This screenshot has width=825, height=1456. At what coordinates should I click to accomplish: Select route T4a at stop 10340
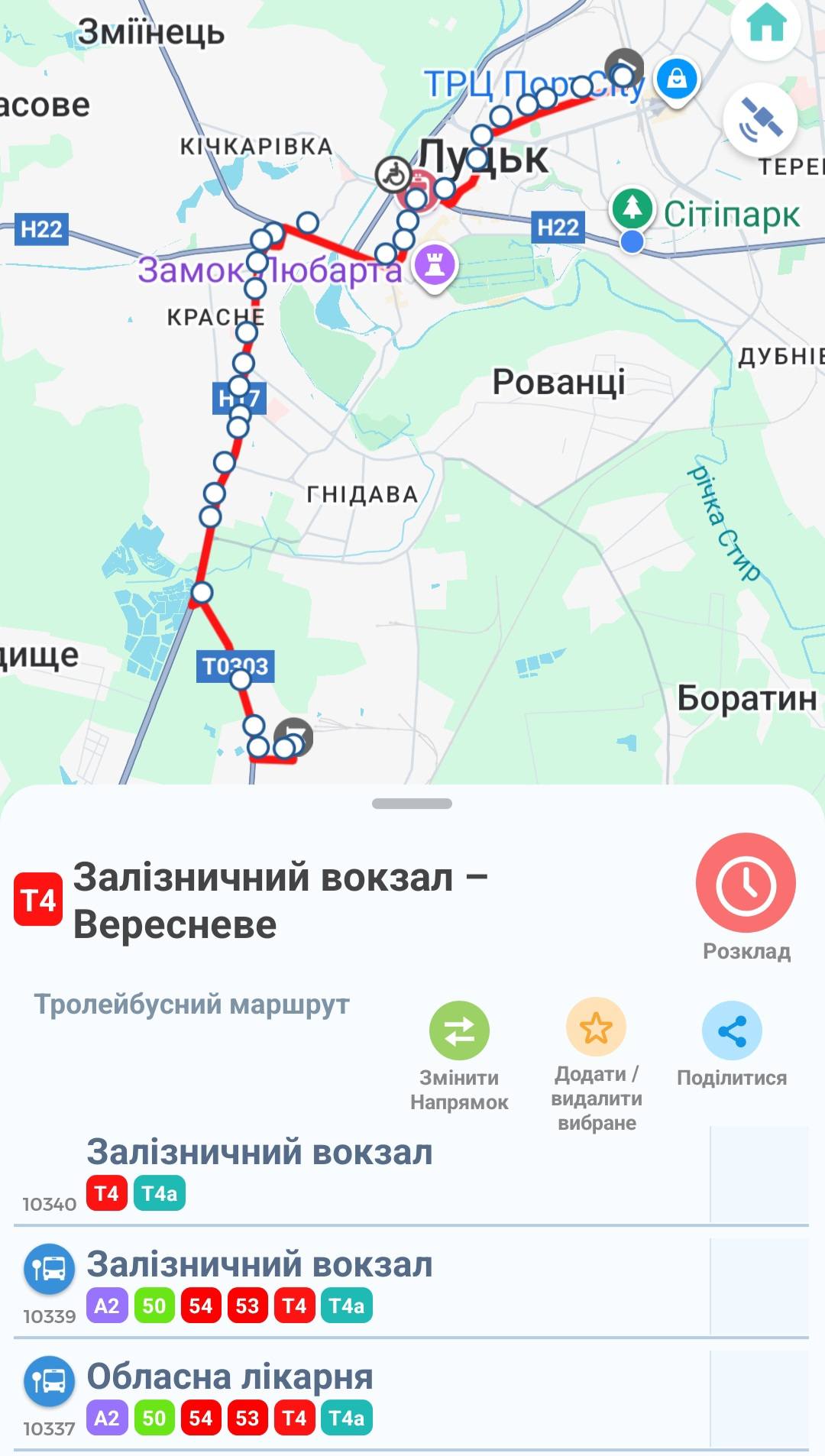(160, 1193)
